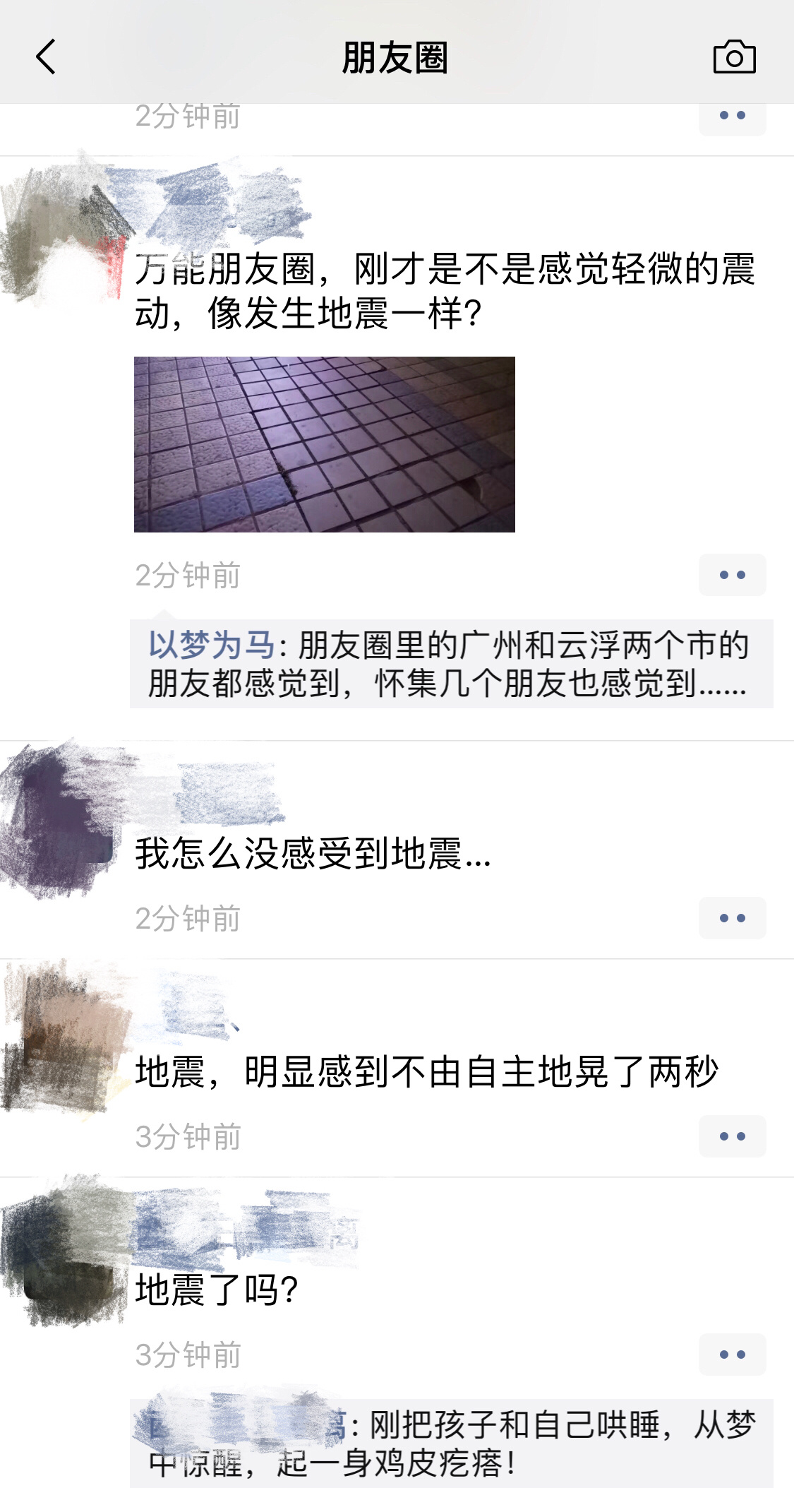Open like/comment menu on 地震了吗 post
The width and height of the screenshot is (794, 1512).
(732, 1355)
